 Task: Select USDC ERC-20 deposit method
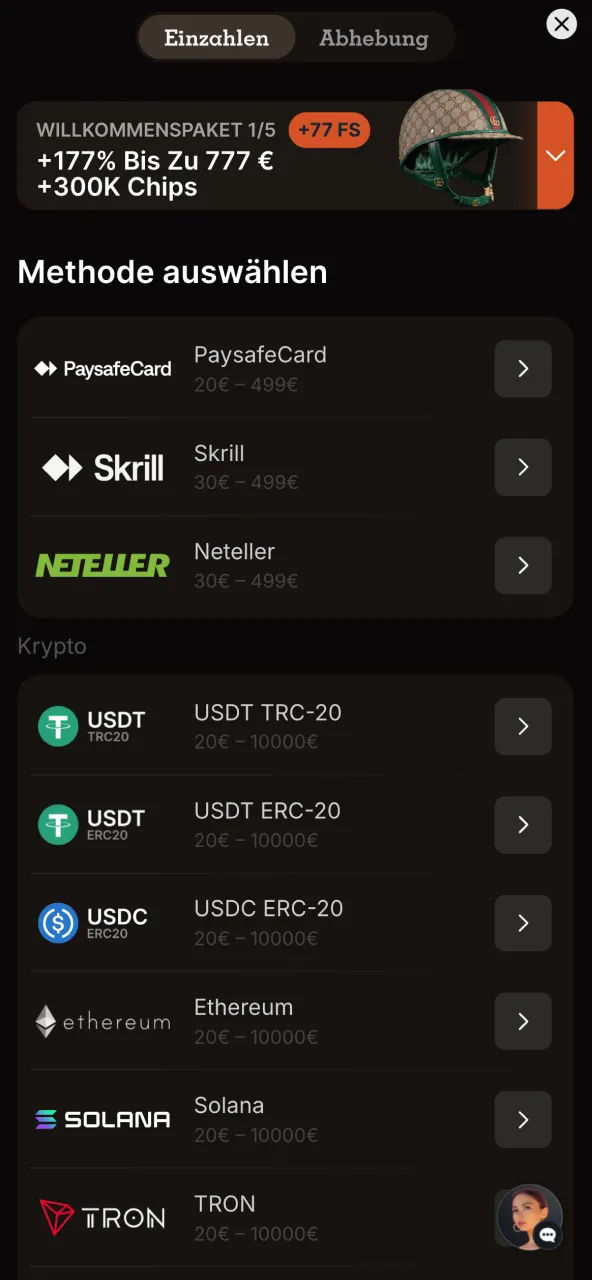click(295, 923)
